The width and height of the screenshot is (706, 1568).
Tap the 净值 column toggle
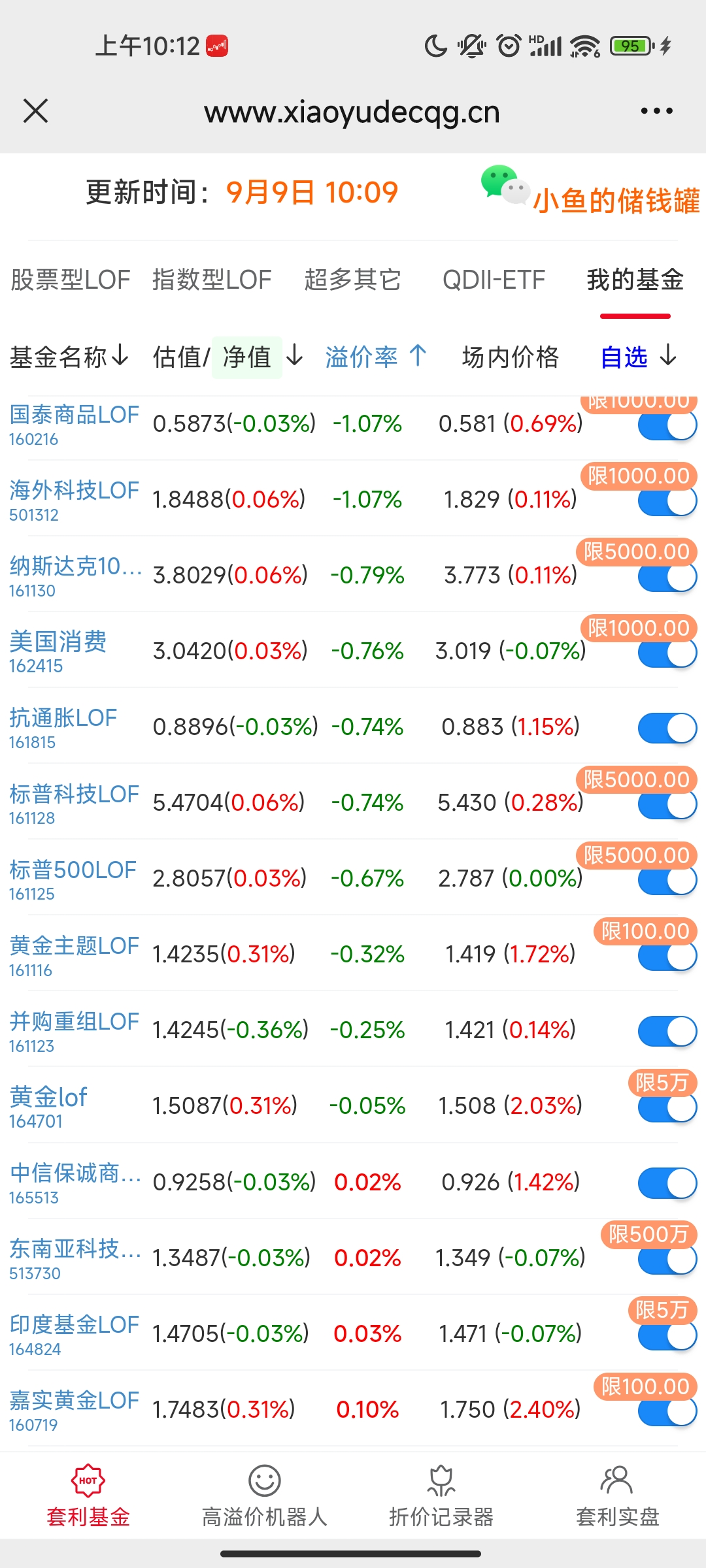click(x=247, y=357)
